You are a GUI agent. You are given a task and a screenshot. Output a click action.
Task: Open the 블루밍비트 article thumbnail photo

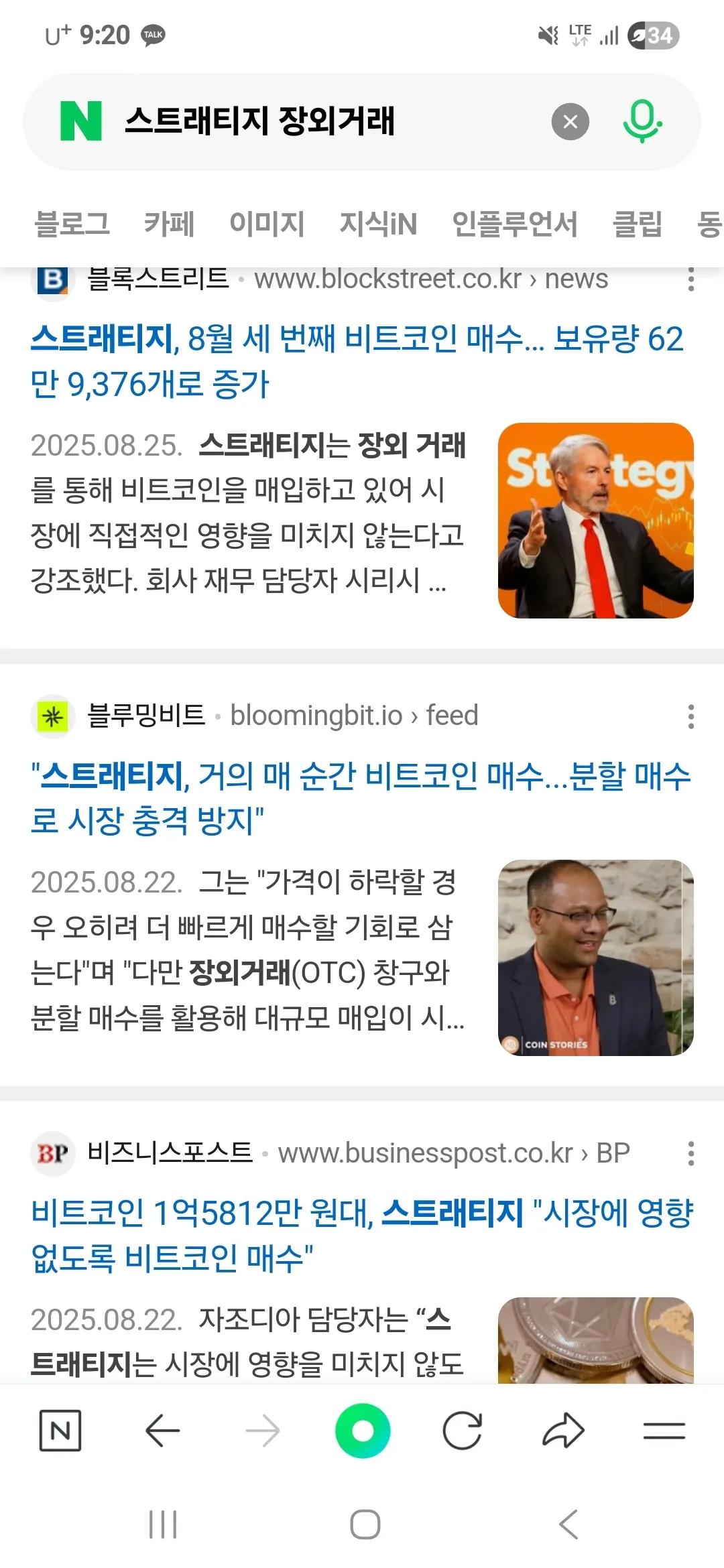[x=595, y=958]
